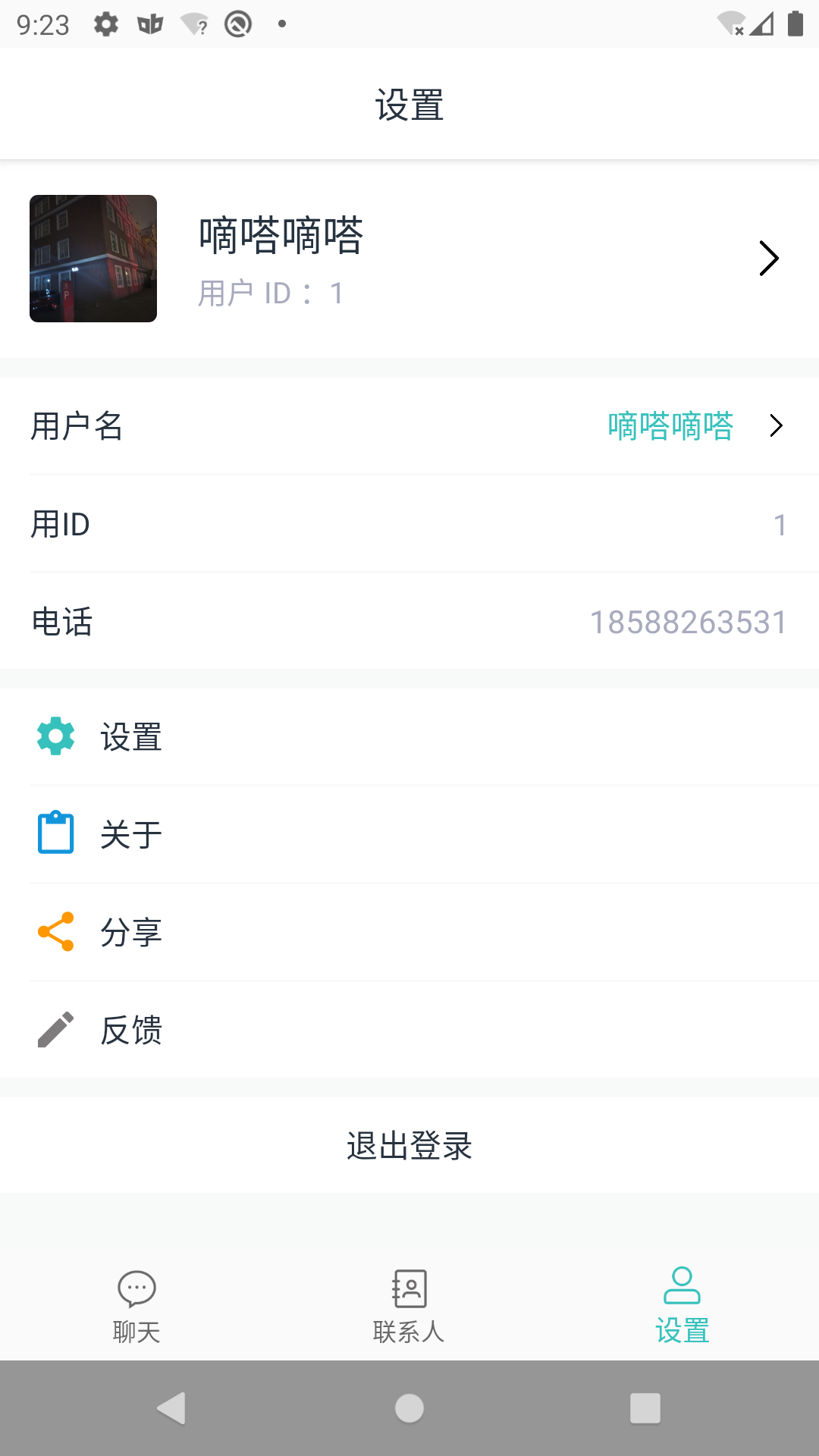Tap the 聊天 chat bubble icon
Image resolution: width=819 pixels, height=1456 pixels.
click(x=135, y=1288)
